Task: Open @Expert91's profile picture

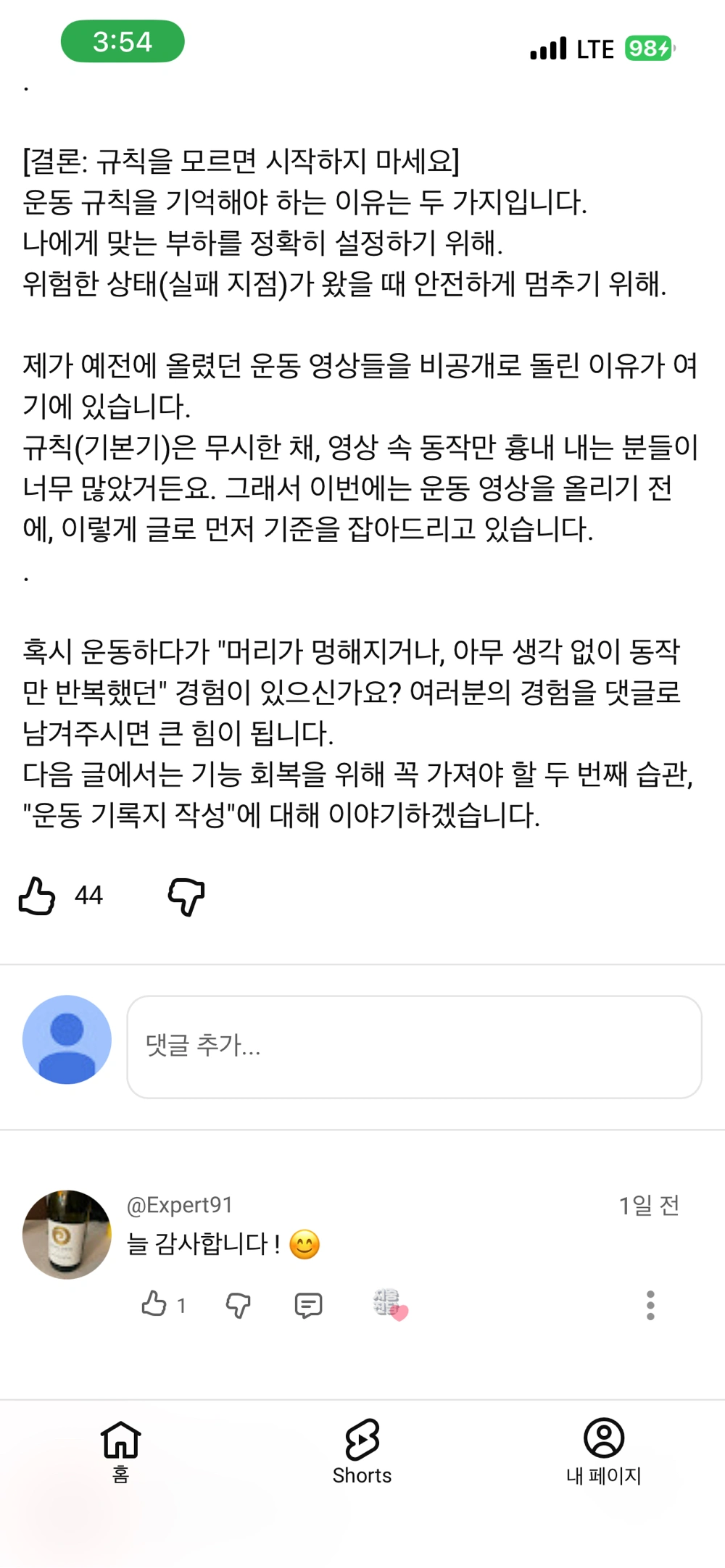Action: coord(67,1235)
